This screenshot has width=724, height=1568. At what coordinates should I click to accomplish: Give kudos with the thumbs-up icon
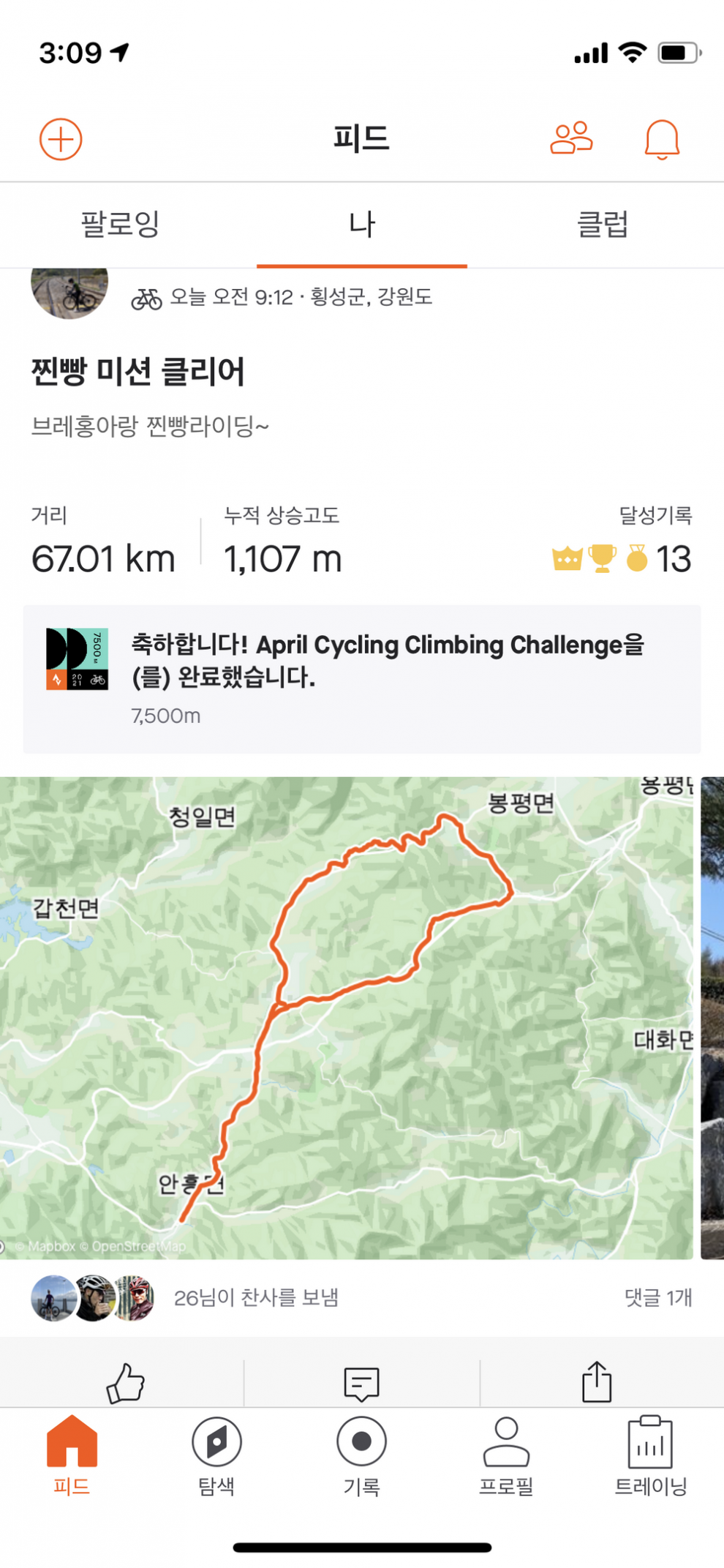click(x=125, y=1382)
